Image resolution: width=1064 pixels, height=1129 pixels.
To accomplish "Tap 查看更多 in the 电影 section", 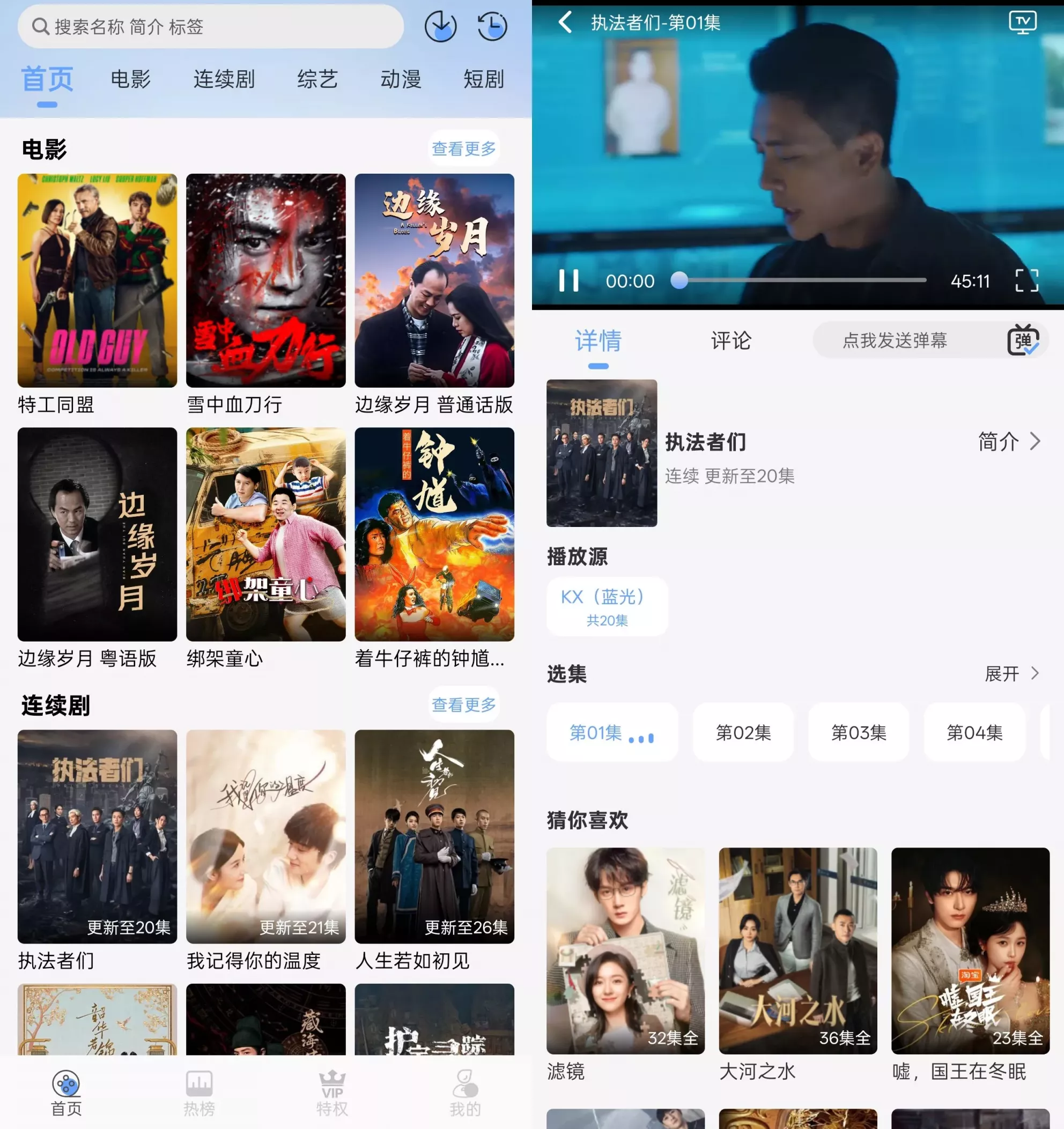I will [463, 149].
